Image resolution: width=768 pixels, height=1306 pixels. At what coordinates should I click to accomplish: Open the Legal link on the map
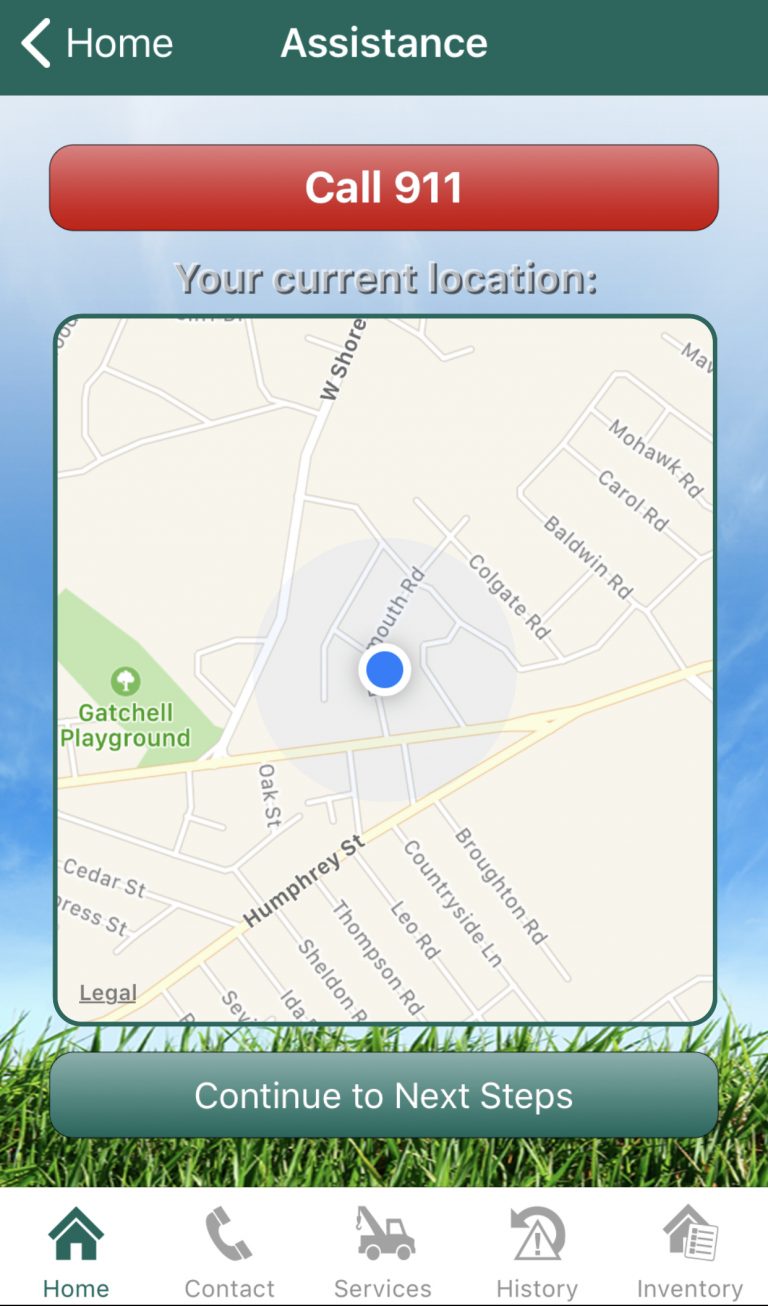pyautogui.click(x=108, y=993)
